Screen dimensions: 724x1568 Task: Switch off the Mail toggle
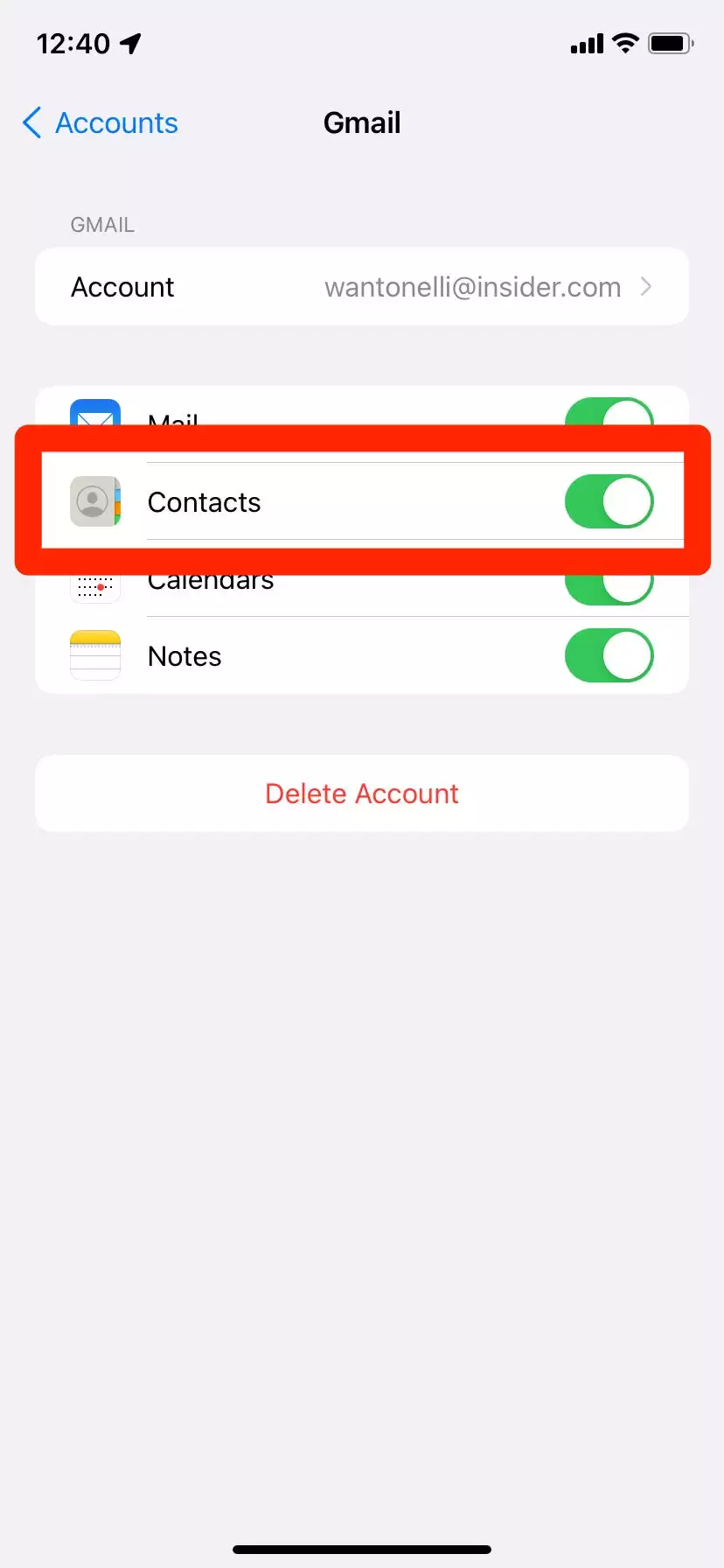(x=609, y=412)
